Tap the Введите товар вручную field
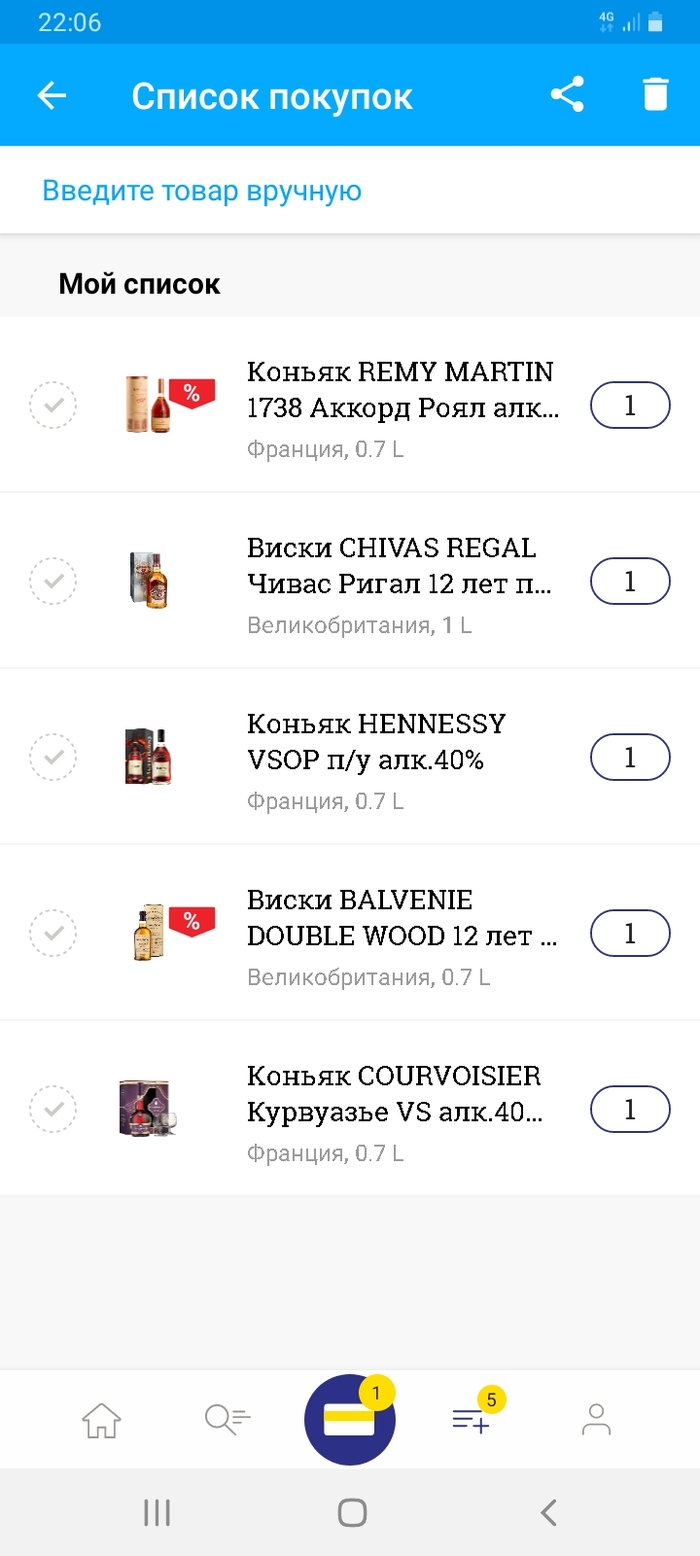The width and height of the screenshot is (700, 1556). click(x=201, y=190)
